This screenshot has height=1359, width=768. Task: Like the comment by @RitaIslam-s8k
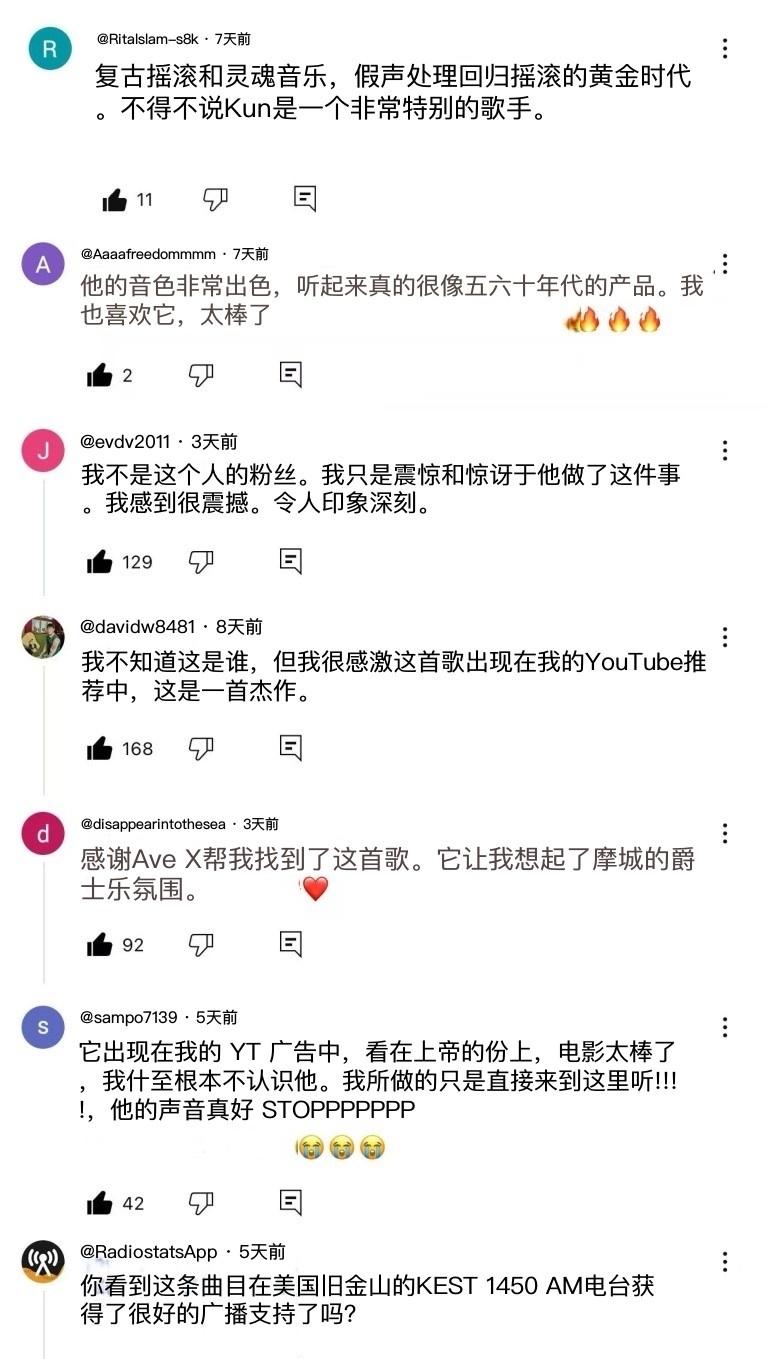tap(115, 200)
